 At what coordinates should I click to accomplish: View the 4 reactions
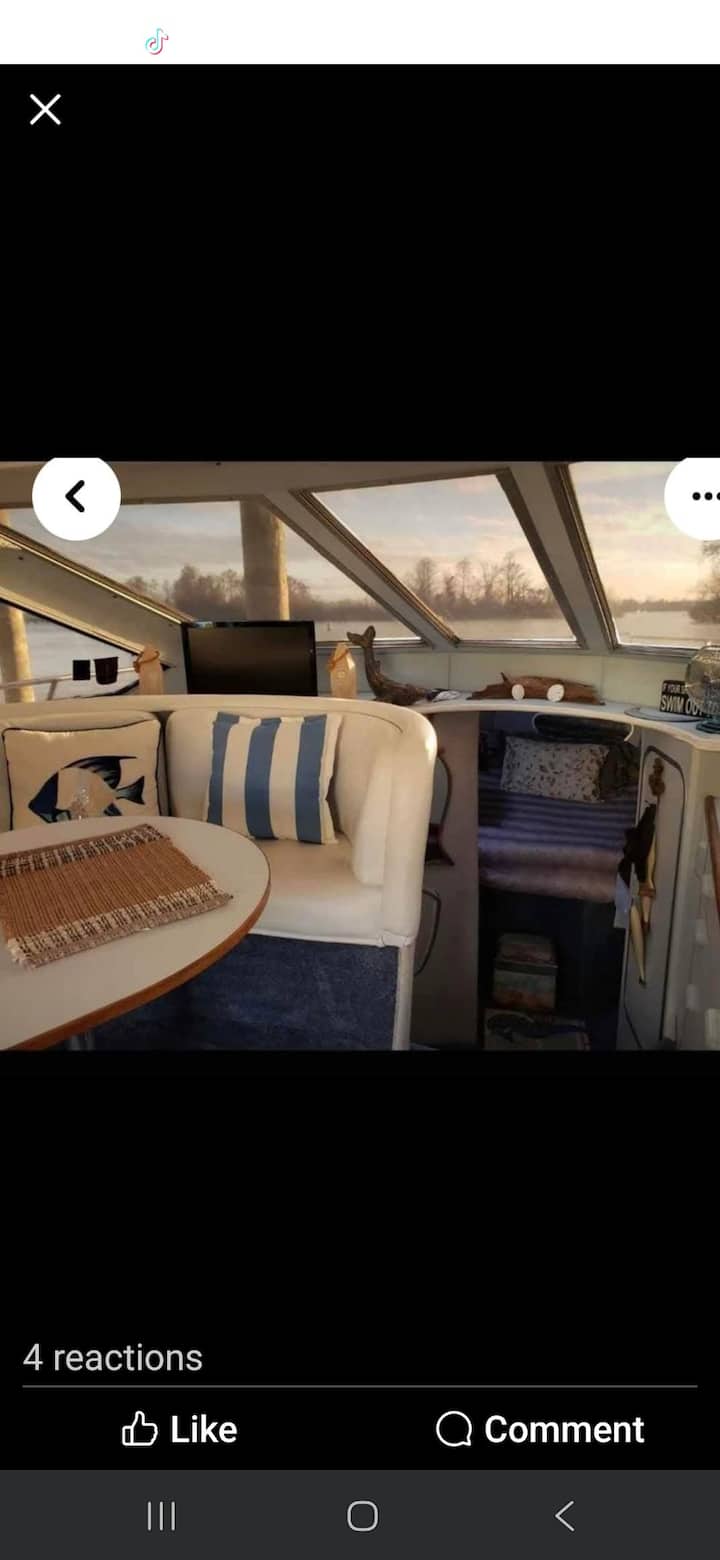(x=113, y=1357)
